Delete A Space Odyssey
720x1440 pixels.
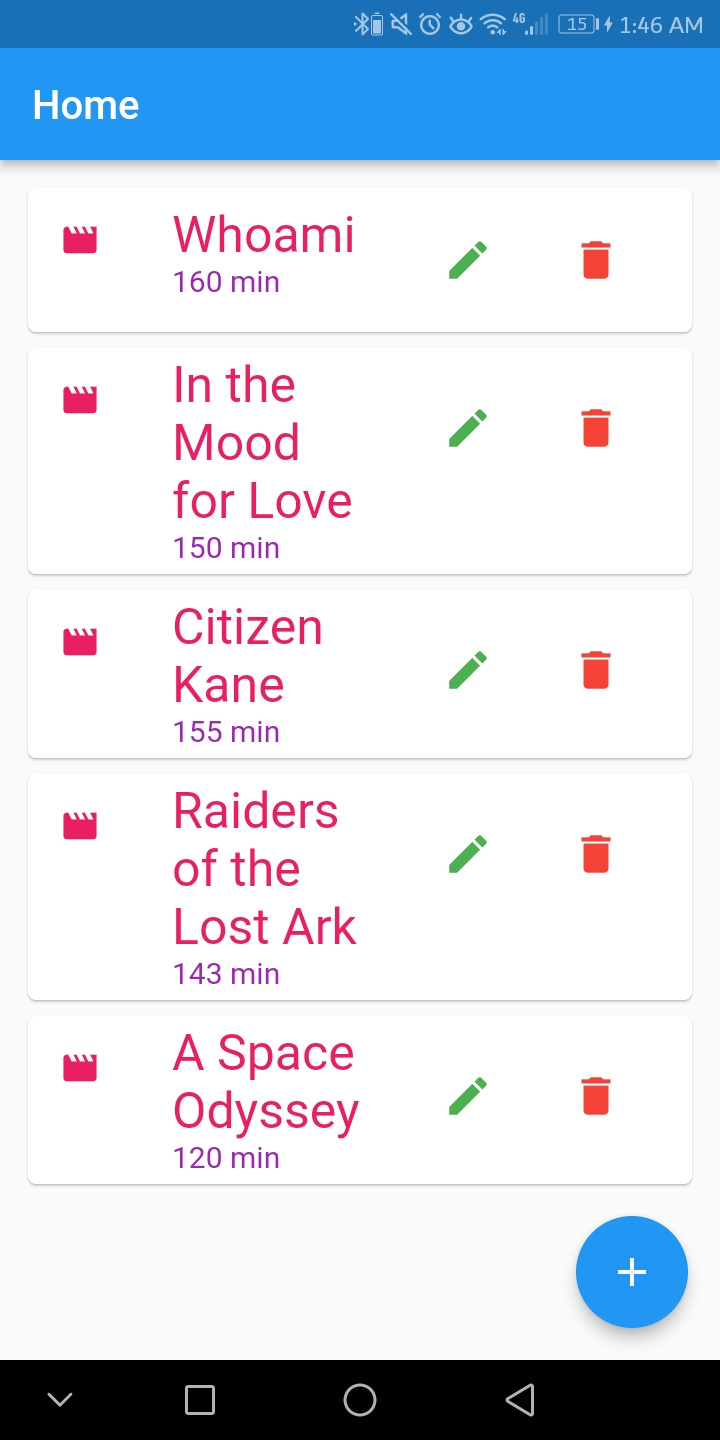(595, 1096)
